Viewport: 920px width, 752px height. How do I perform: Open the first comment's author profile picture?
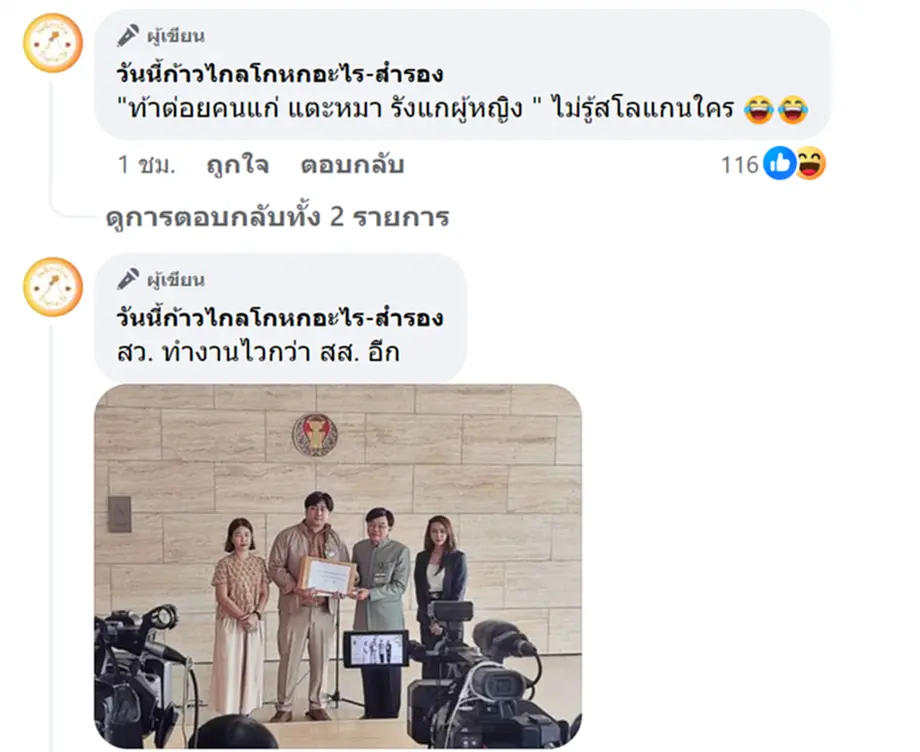coord(52,43)
